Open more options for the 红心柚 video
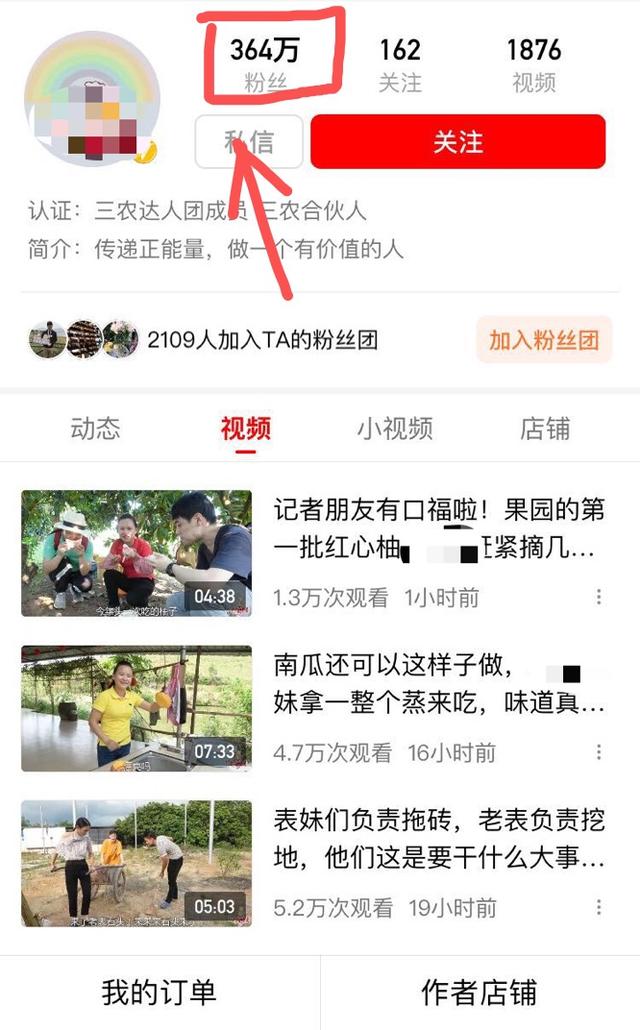The width and height of the screenshot is (640, 1030). [599, 597]
